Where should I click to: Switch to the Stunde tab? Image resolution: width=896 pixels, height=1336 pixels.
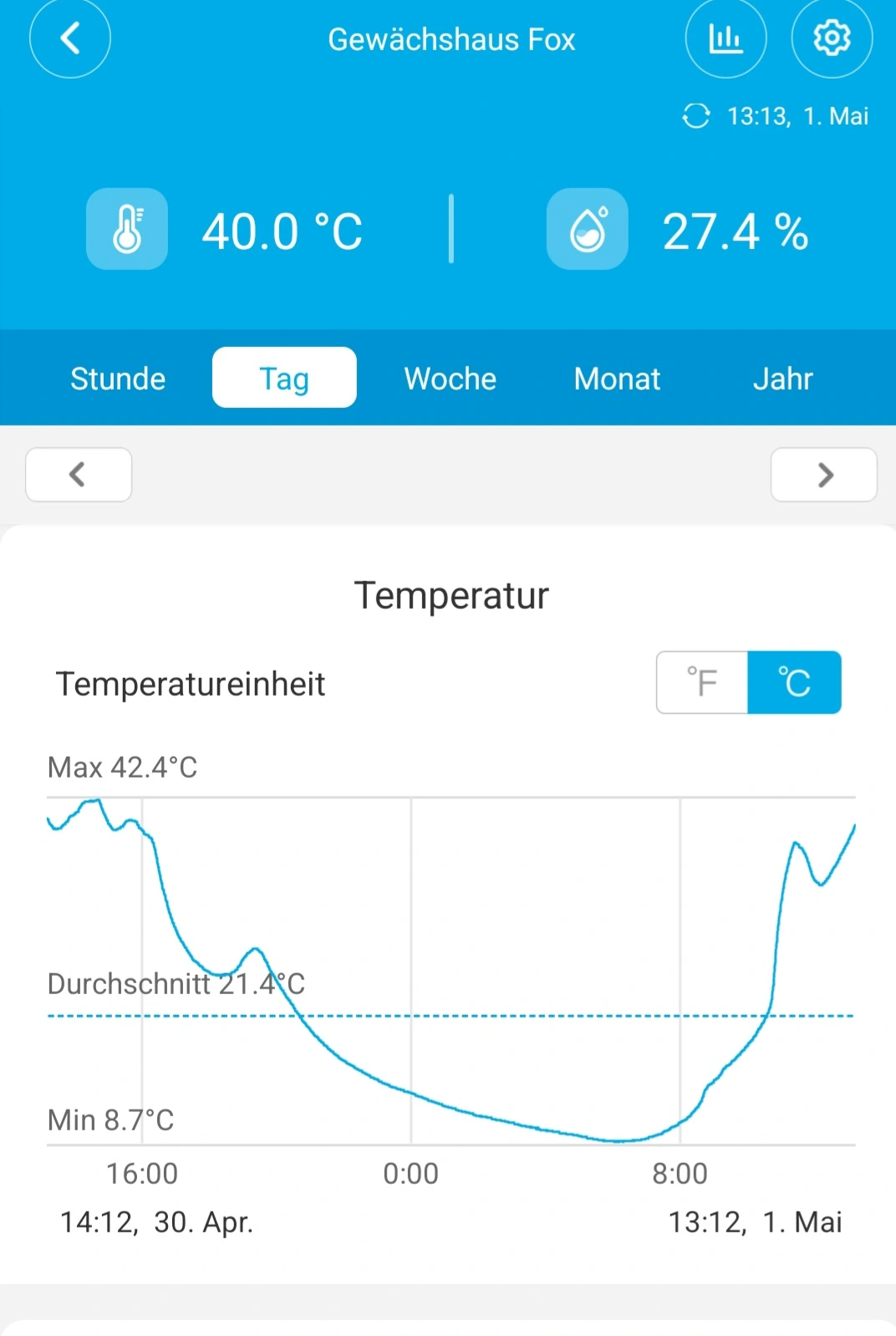click(118, 379)
